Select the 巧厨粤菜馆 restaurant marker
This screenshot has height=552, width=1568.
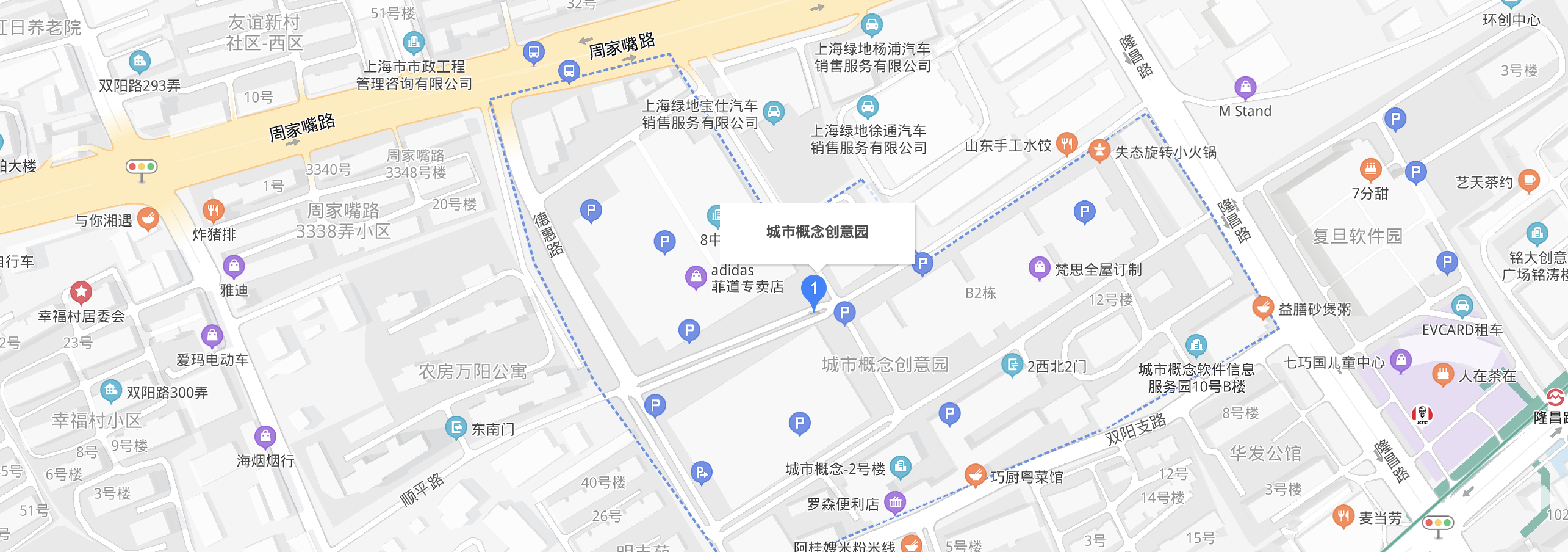click(975, 474)
